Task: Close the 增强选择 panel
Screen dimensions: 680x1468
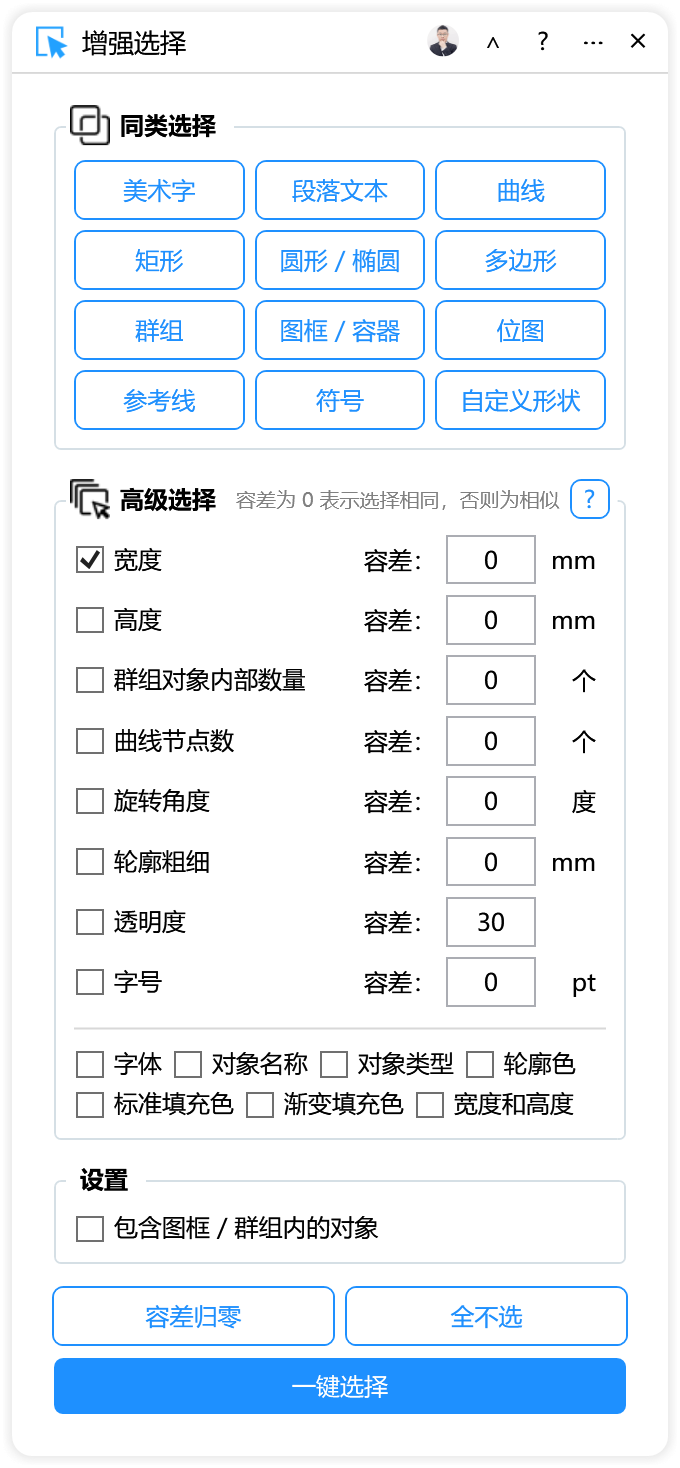Action: 638,41
